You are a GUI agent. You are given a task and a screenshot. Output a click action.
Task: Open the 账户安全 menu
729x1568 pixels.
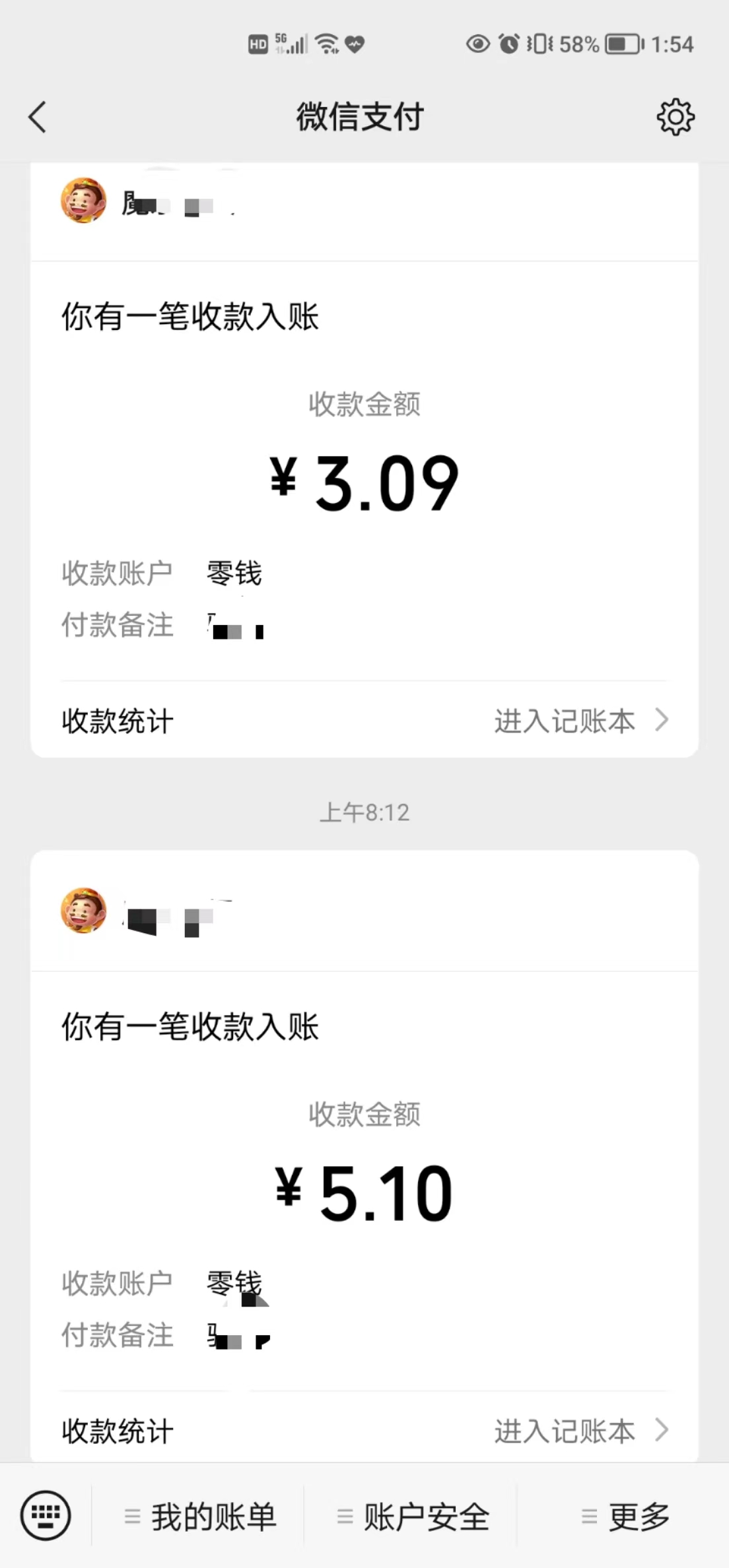click(x=413, y=1517)
